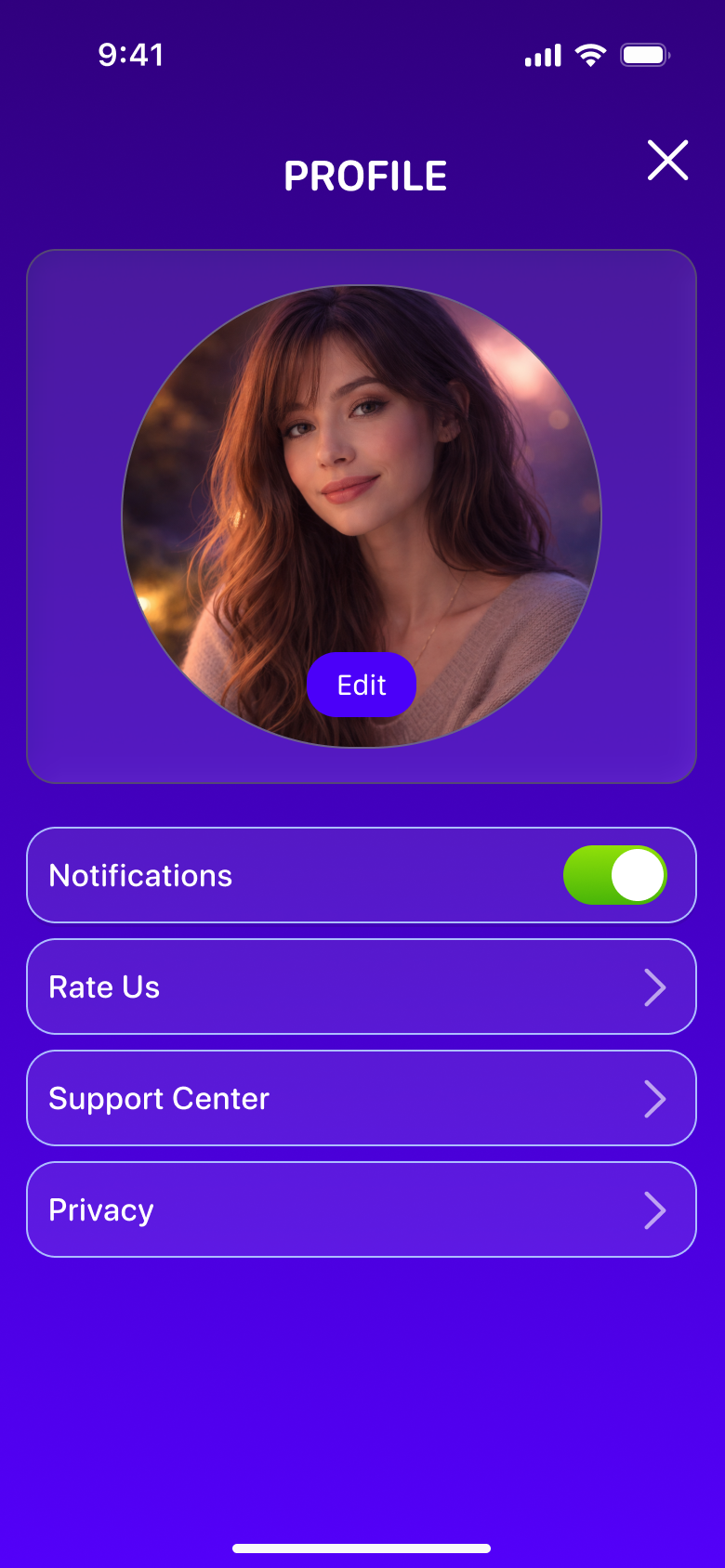The height and width of the screenshot is (1568, 725).
Task: Open the Rate Us option
Action: point(362,987)
